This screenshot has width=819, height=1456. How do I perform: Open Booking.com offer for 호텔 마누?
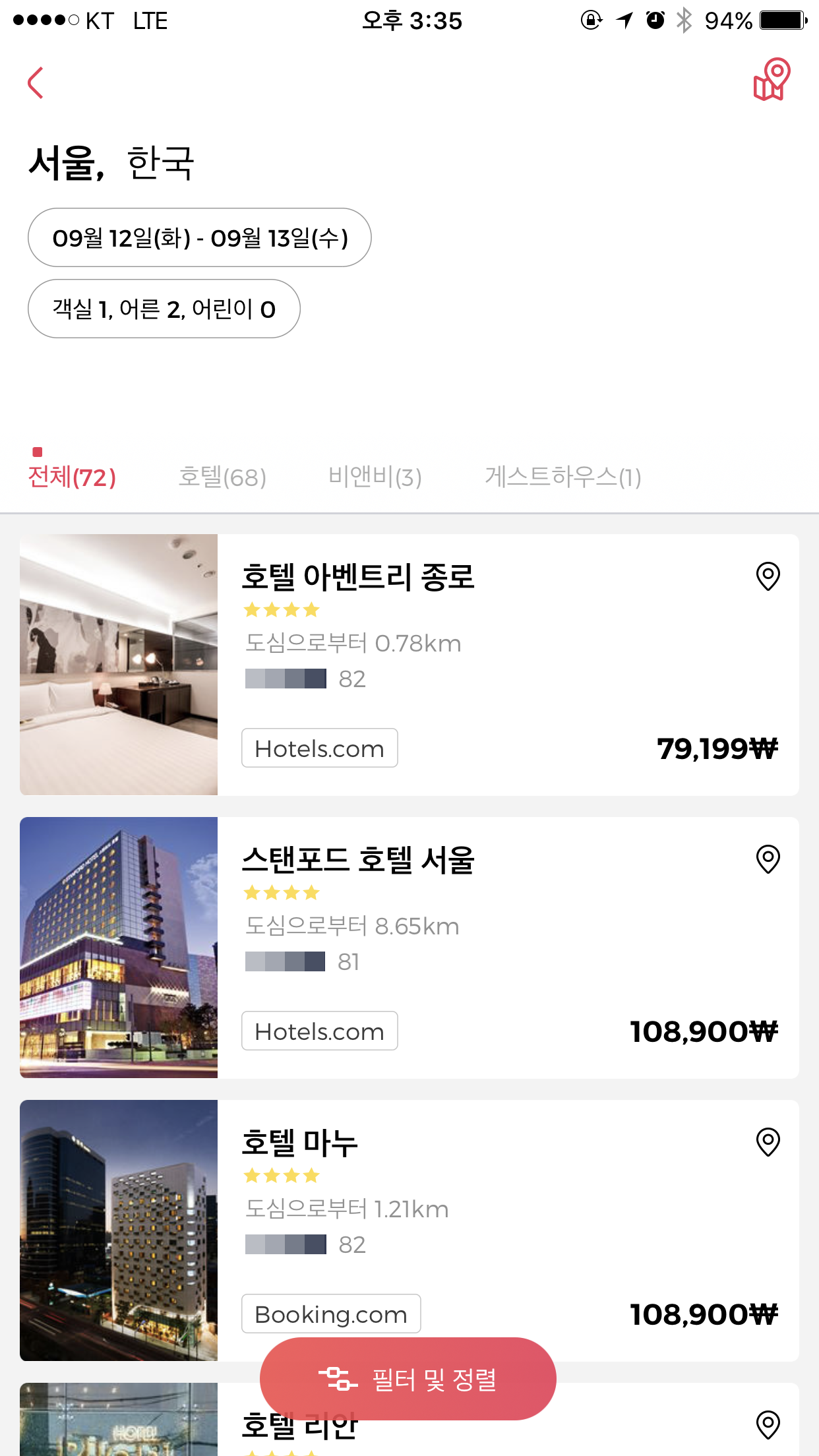(330, 1314)
